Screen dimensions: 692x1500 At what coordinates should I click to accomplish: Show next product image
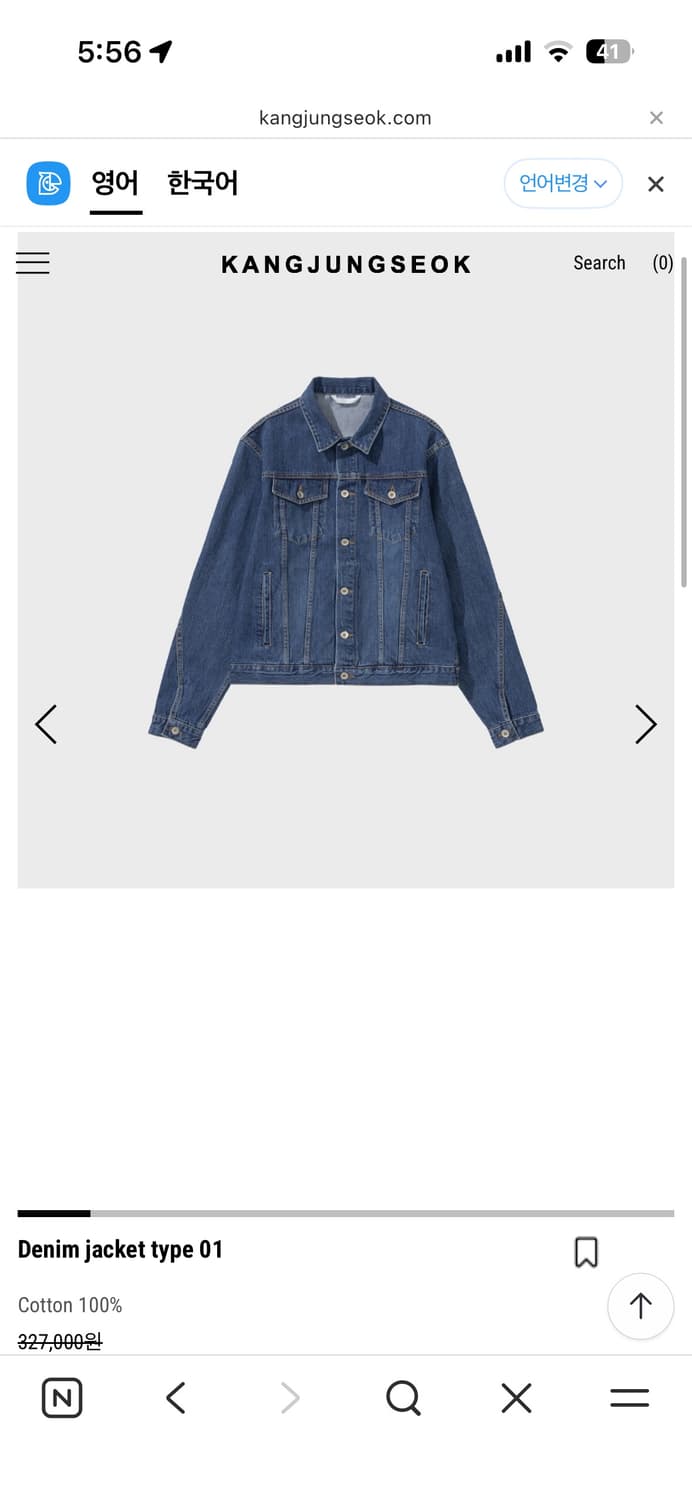click(646, 724)
